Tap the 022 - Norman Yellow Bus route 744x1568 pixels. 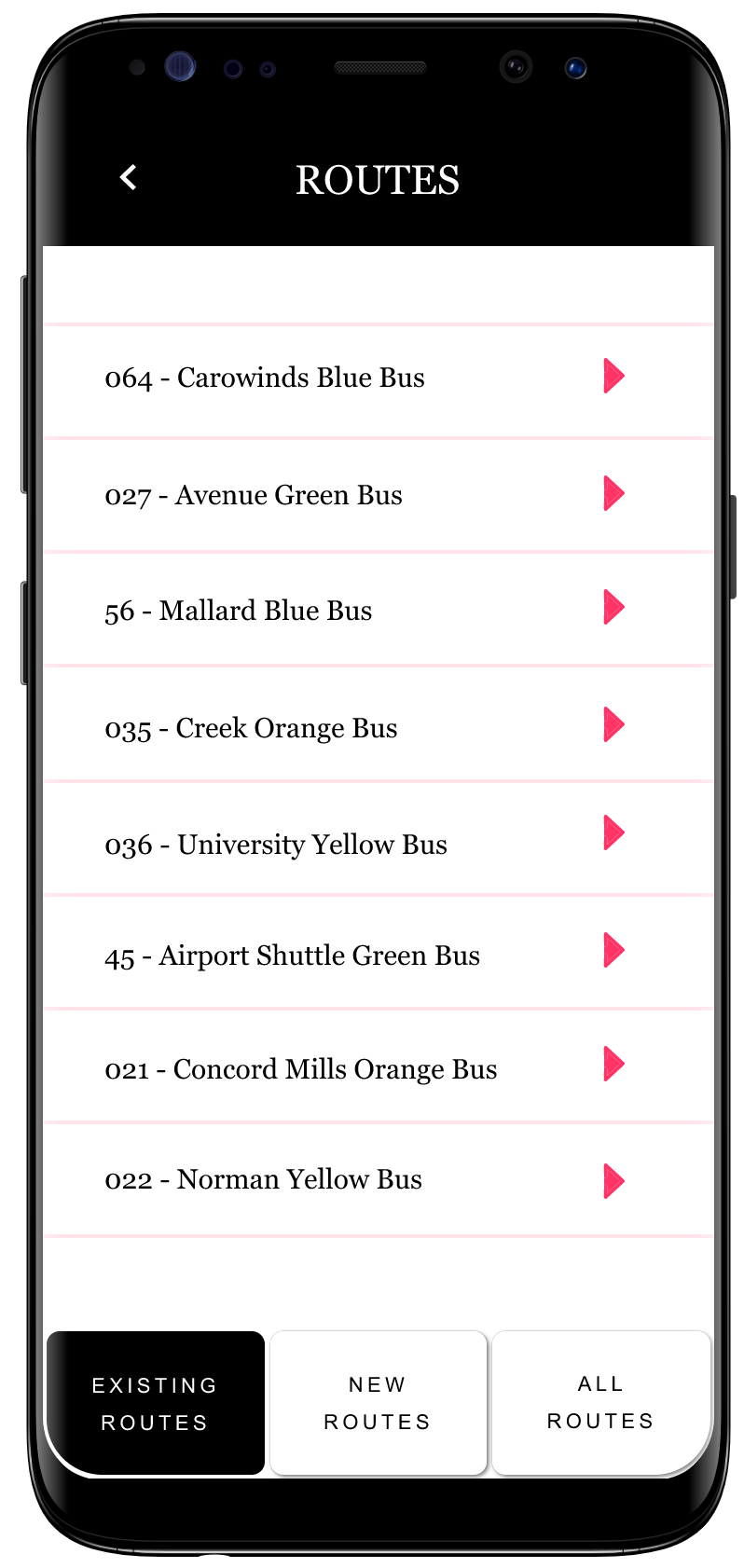[379, 1179]
